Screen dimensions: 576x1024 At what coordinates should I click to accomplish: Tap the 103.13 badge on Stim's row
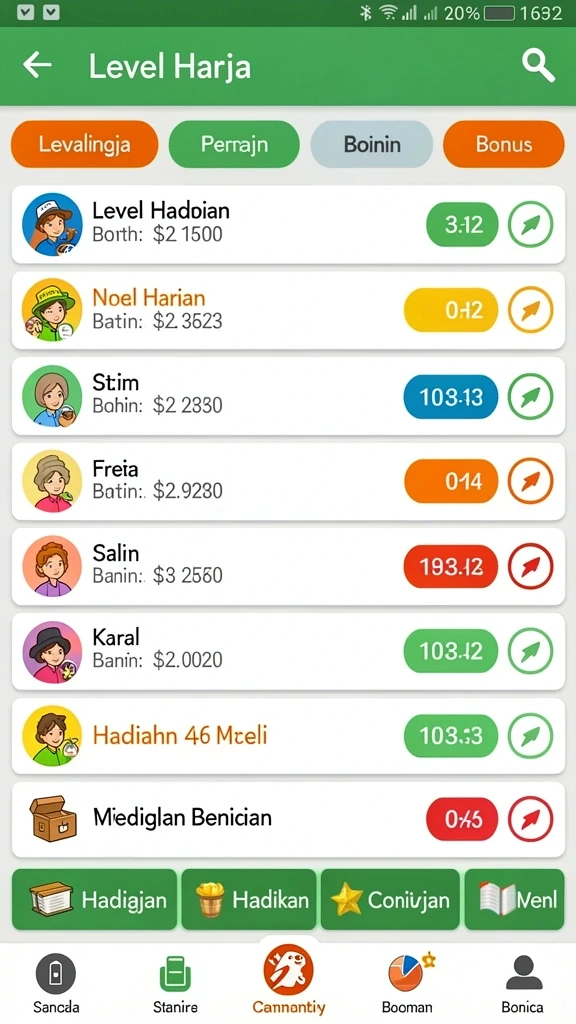(451, 396)
